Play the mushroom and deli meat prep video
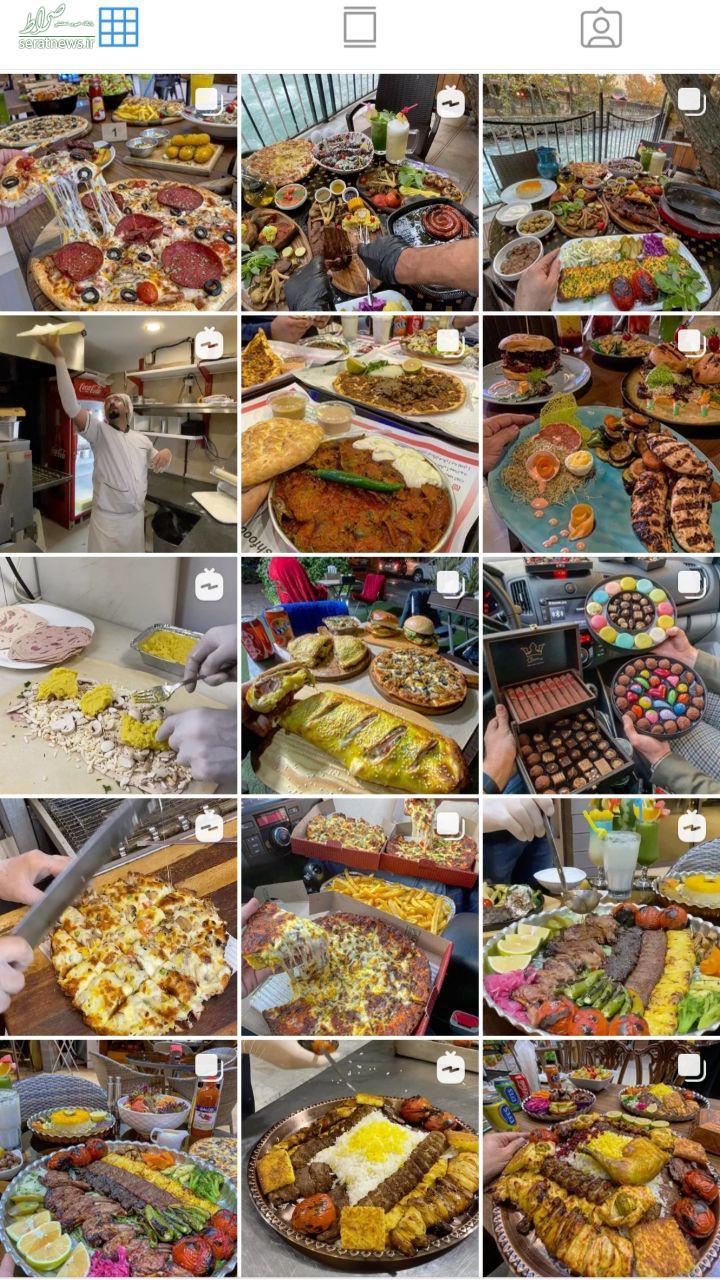 click(118, 675)
